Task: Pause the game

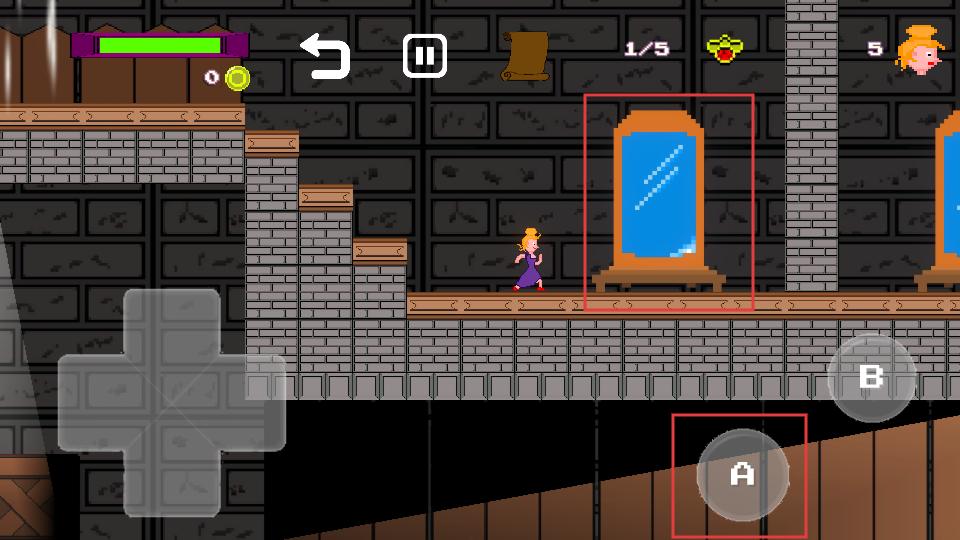Action: (424, 56)
